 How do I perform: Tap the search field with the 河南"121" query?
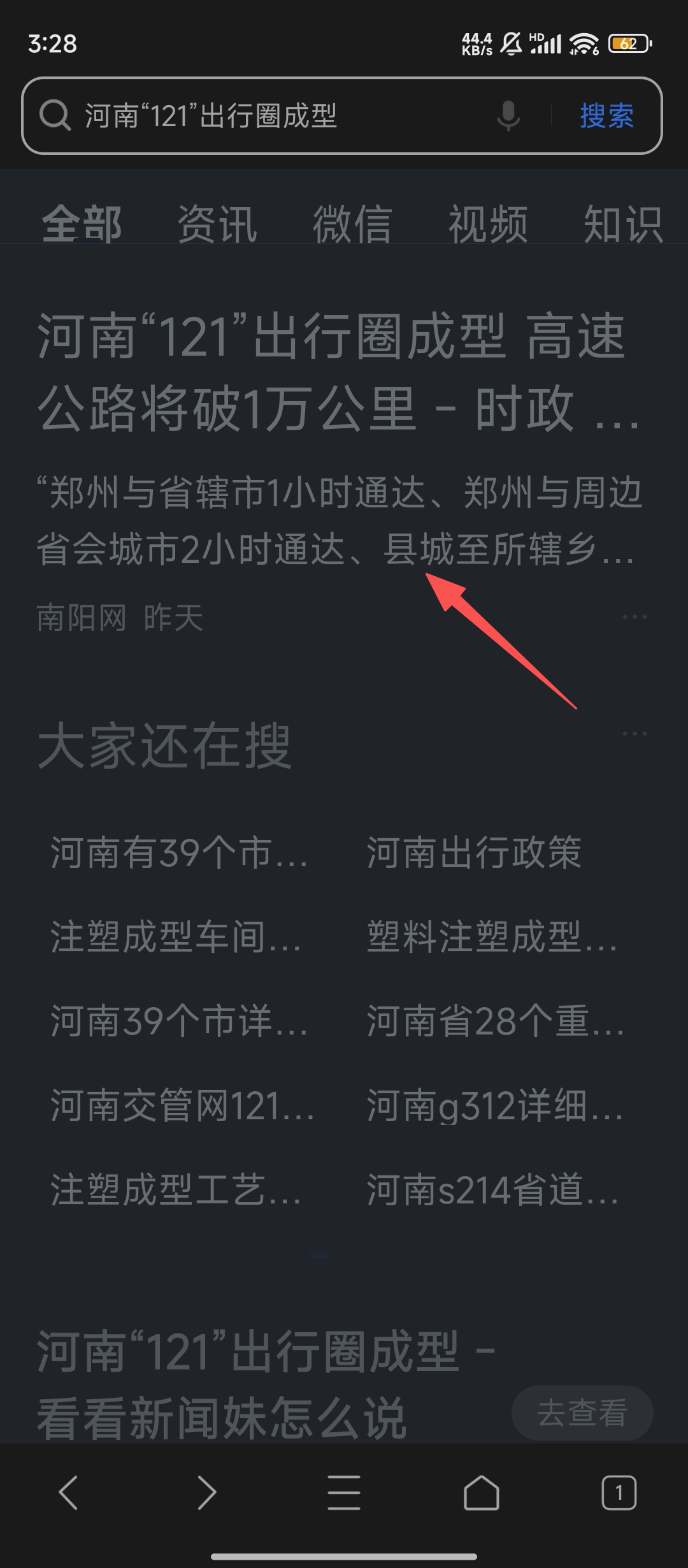(268, 116)
